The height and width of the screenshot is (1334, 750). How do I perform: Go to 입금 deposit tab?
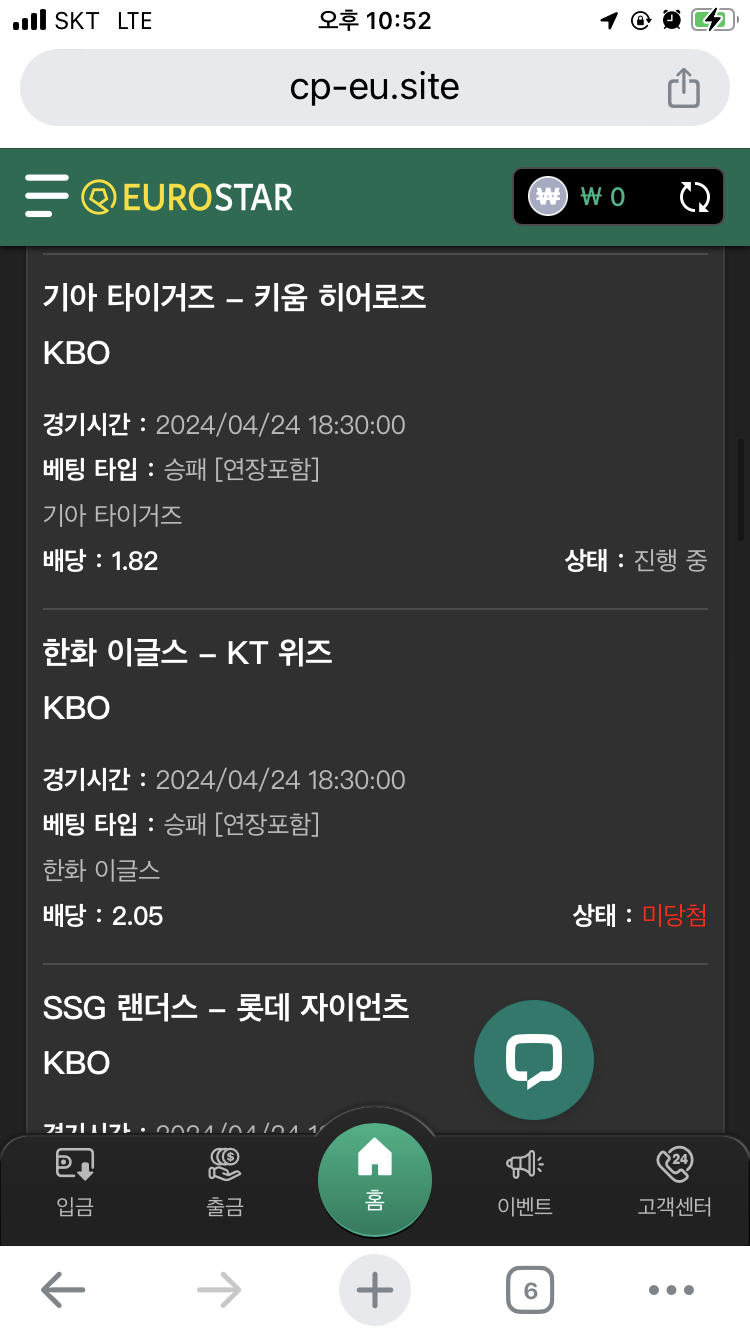pyautogui.click(x=75, y=1181)
